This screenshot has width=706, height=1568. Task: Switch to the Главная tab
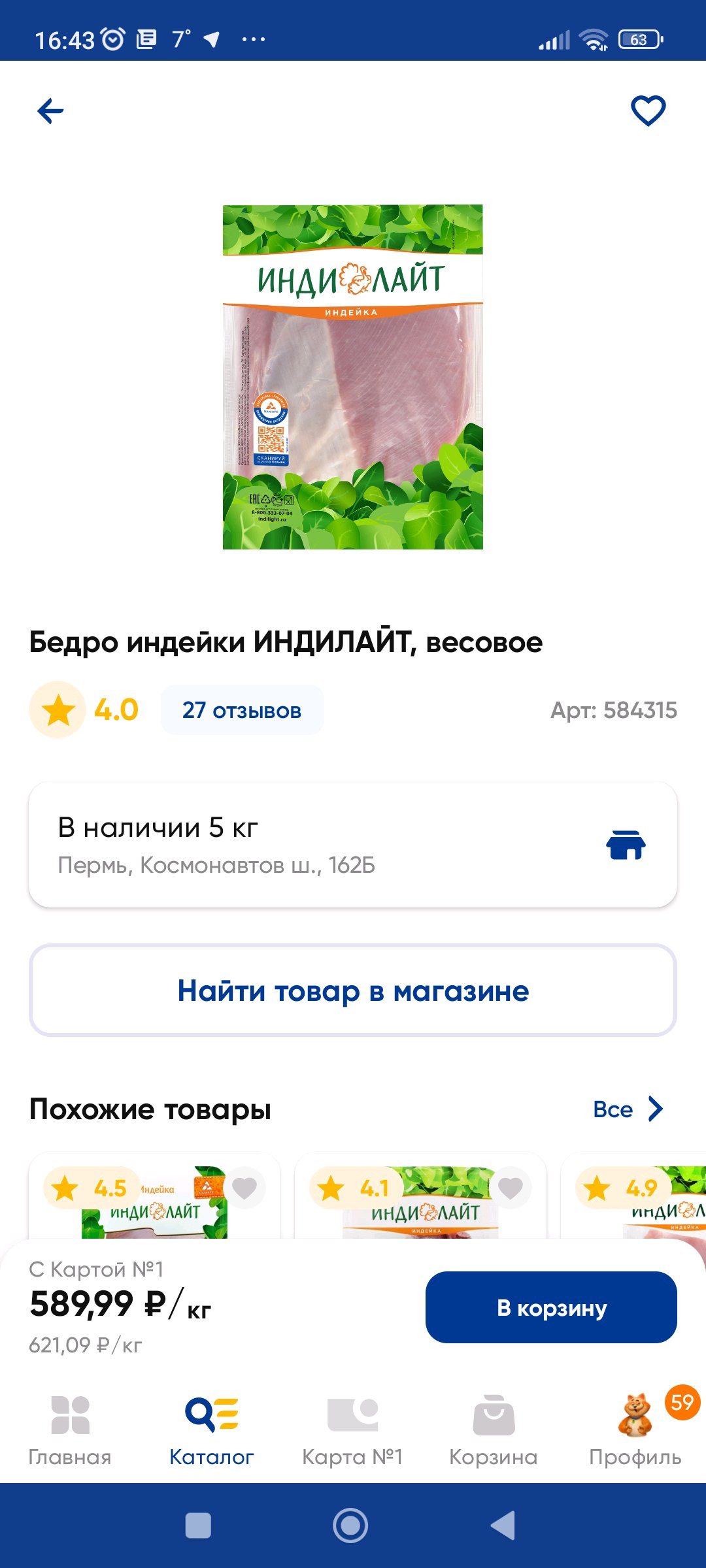[x=70, y=1431]
